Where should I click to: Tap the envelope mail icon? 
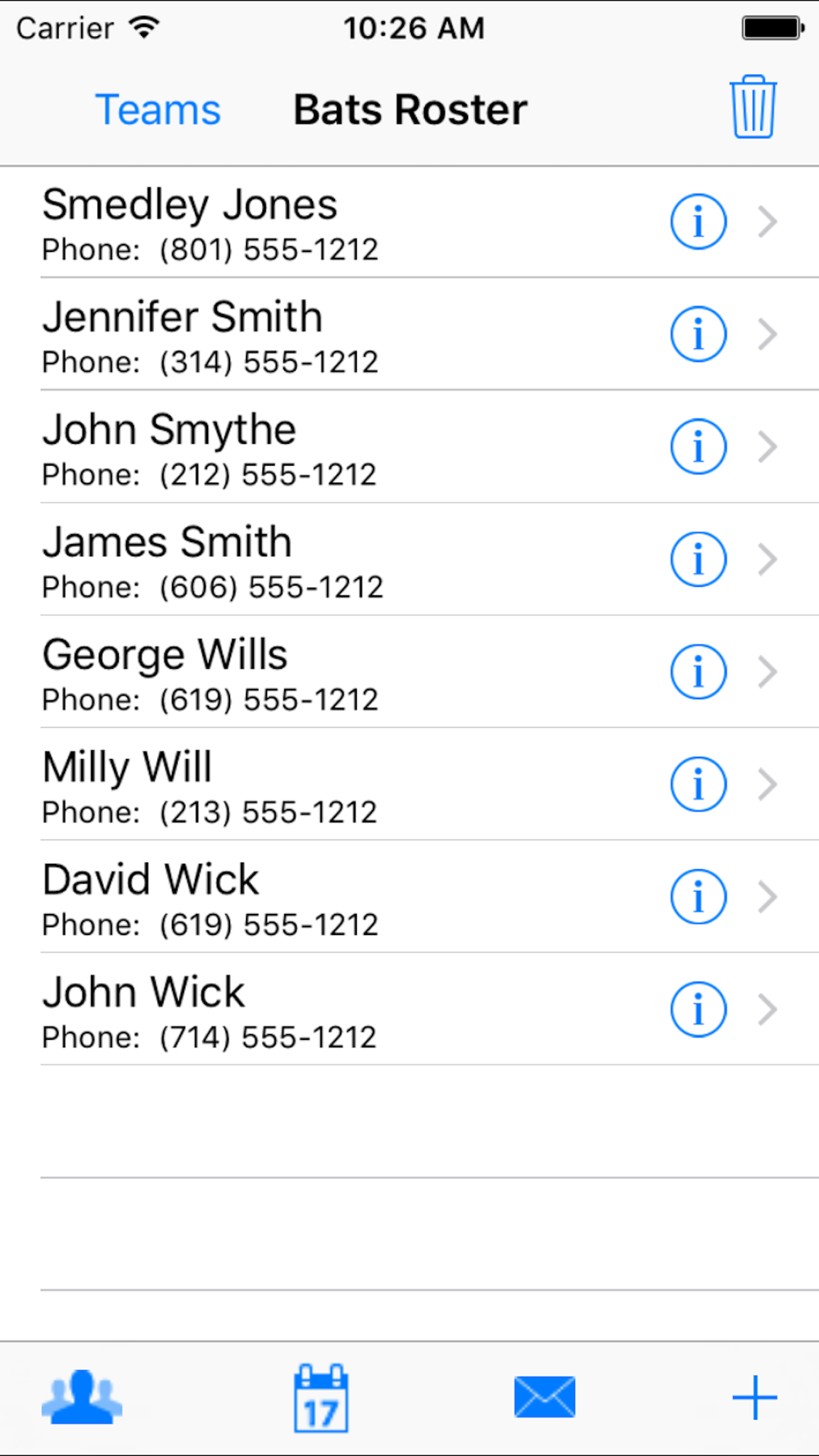click(545, 1397)
